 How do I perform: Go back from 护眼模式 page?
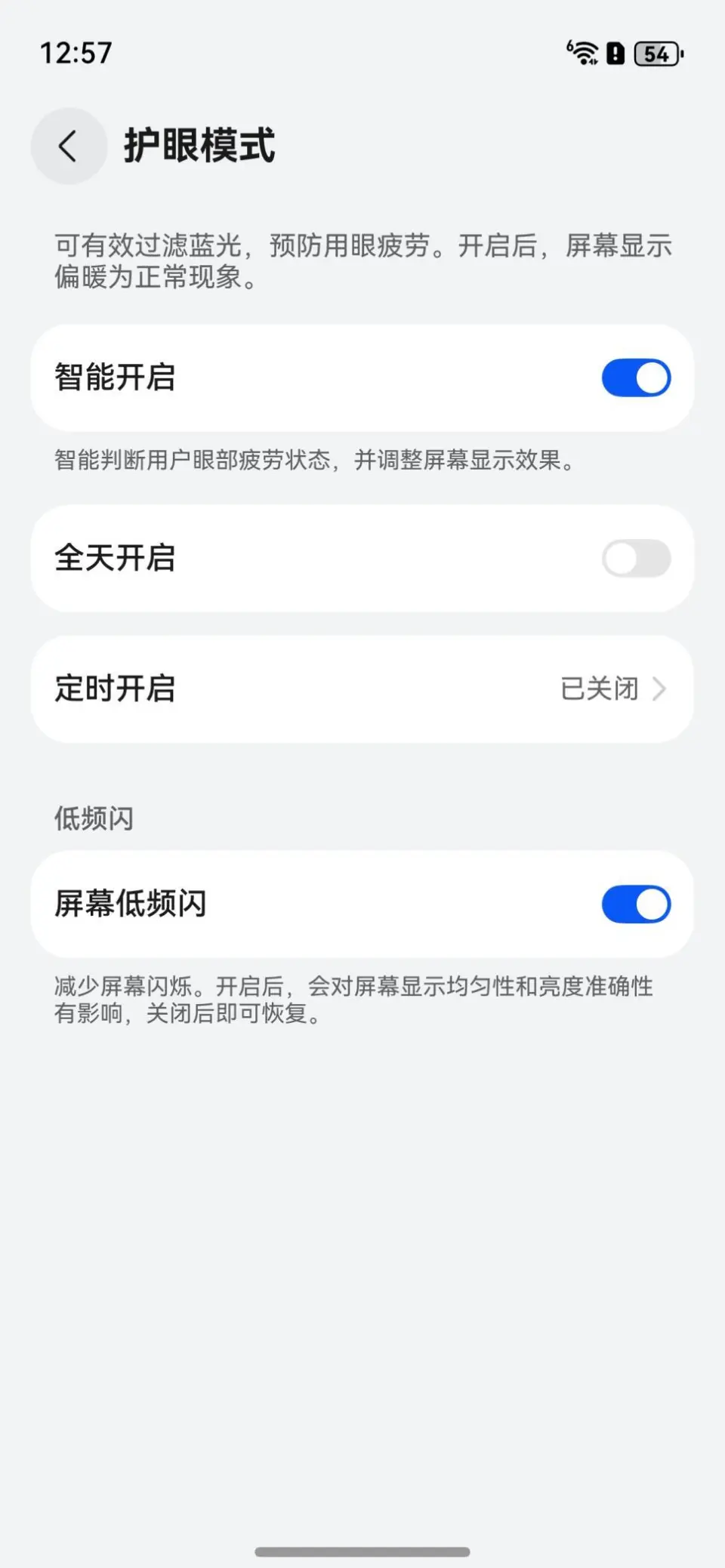point(68,146)
